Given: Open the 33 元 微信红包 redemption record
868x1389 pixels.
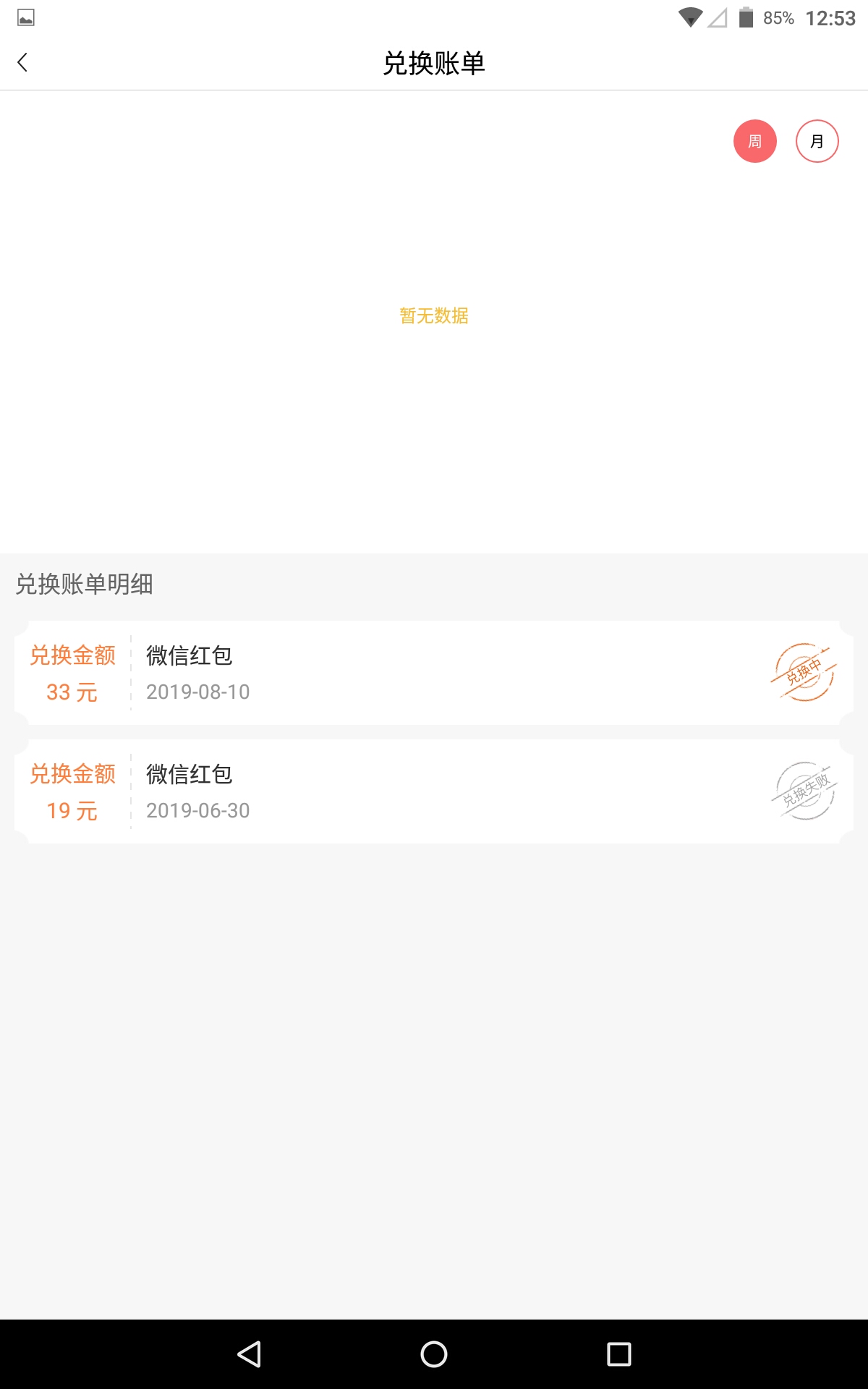Looking at the screenshot, I should tap(434, 673).
